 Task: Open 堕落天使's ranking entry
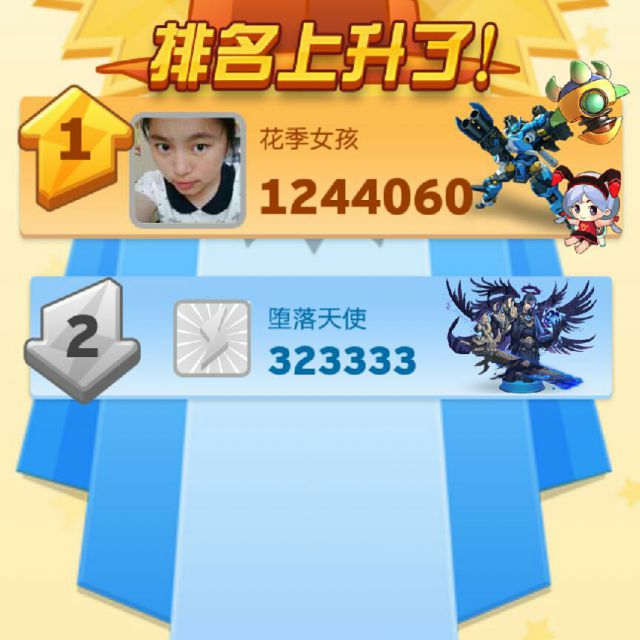pyautogui.click(x=330, y=338)
